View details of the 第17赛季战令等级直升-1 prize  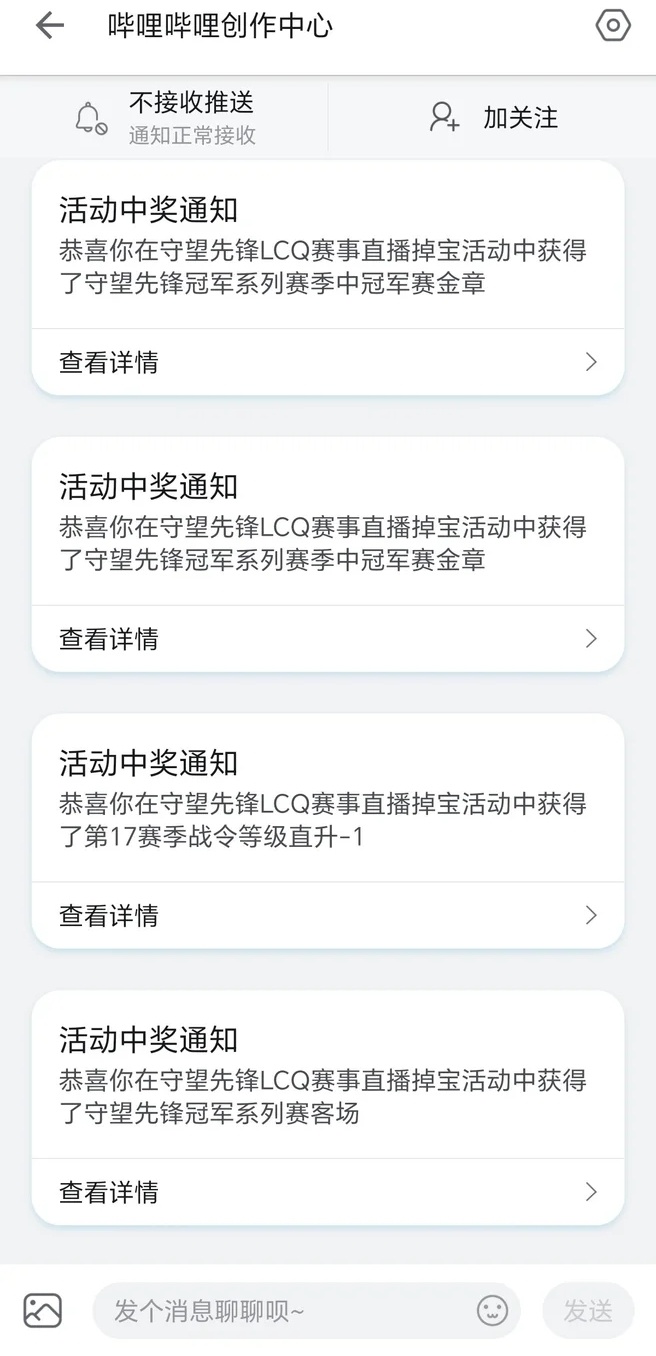click(328, 915)
